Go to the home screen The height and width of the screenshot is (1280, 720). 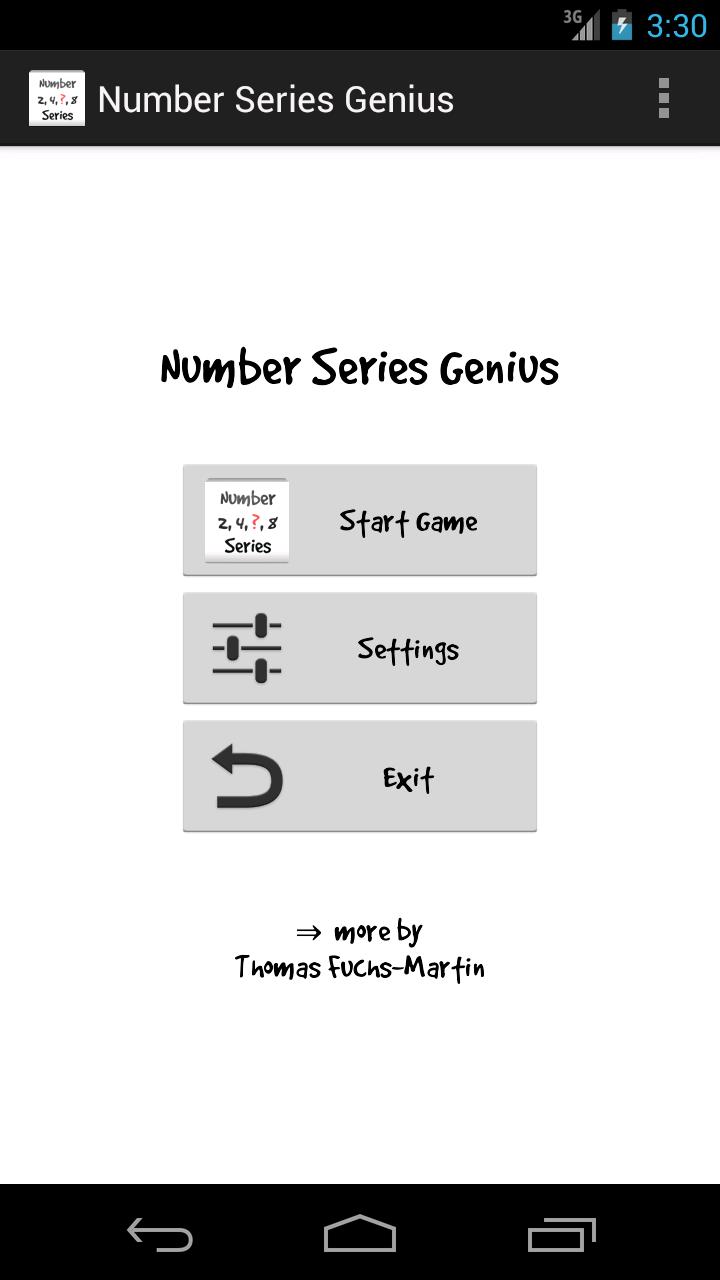360,1235
